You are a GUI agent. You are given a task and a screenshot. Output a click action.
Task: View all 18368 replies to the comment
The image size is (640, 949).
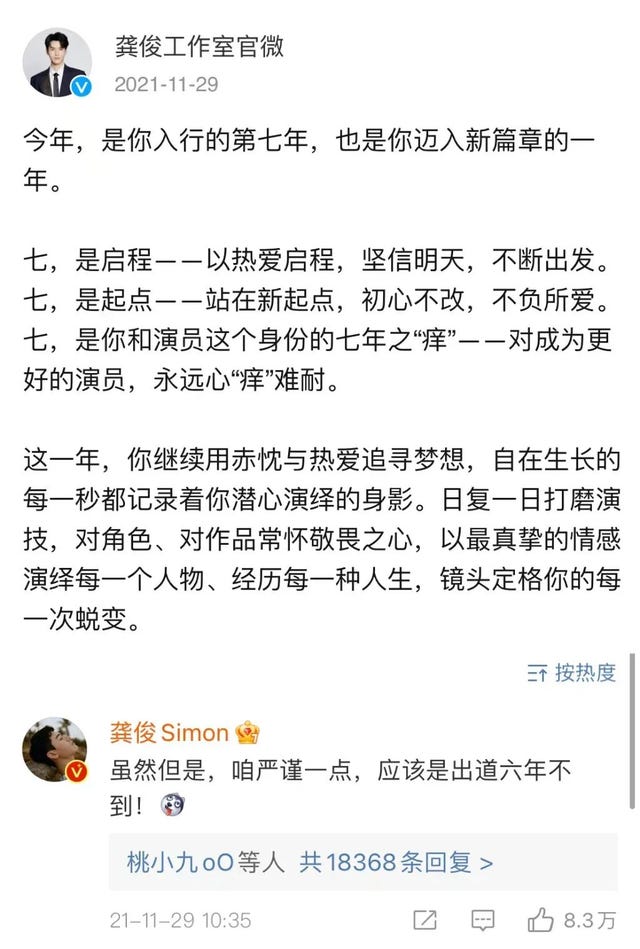pos(310,861)
